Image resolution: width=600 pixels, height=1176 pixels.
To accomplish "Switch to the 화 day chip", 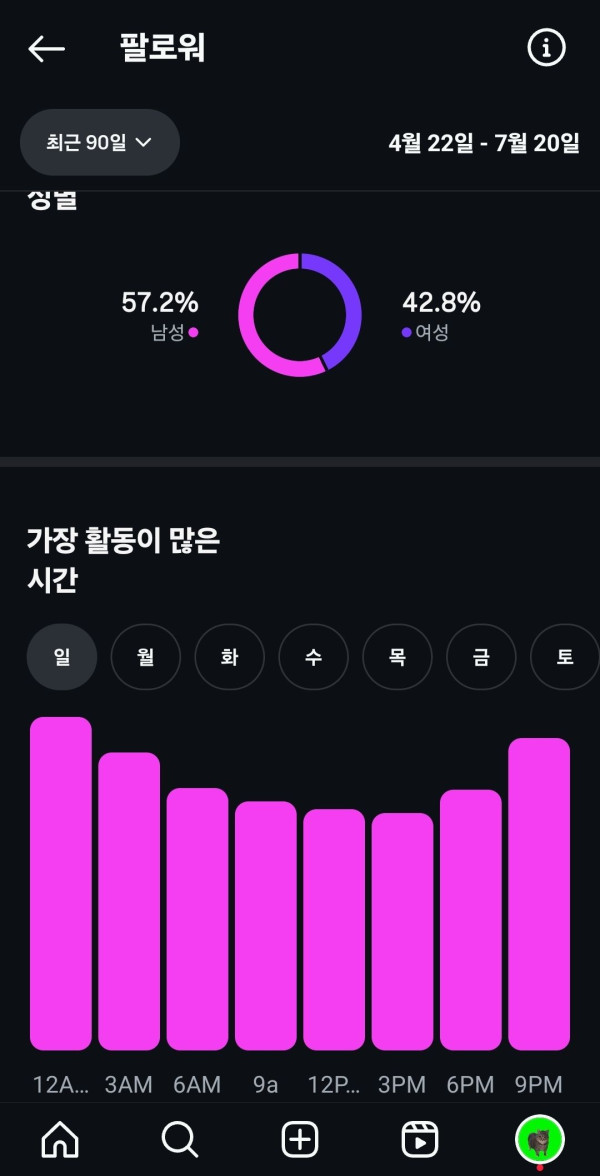I will [230, 657].
